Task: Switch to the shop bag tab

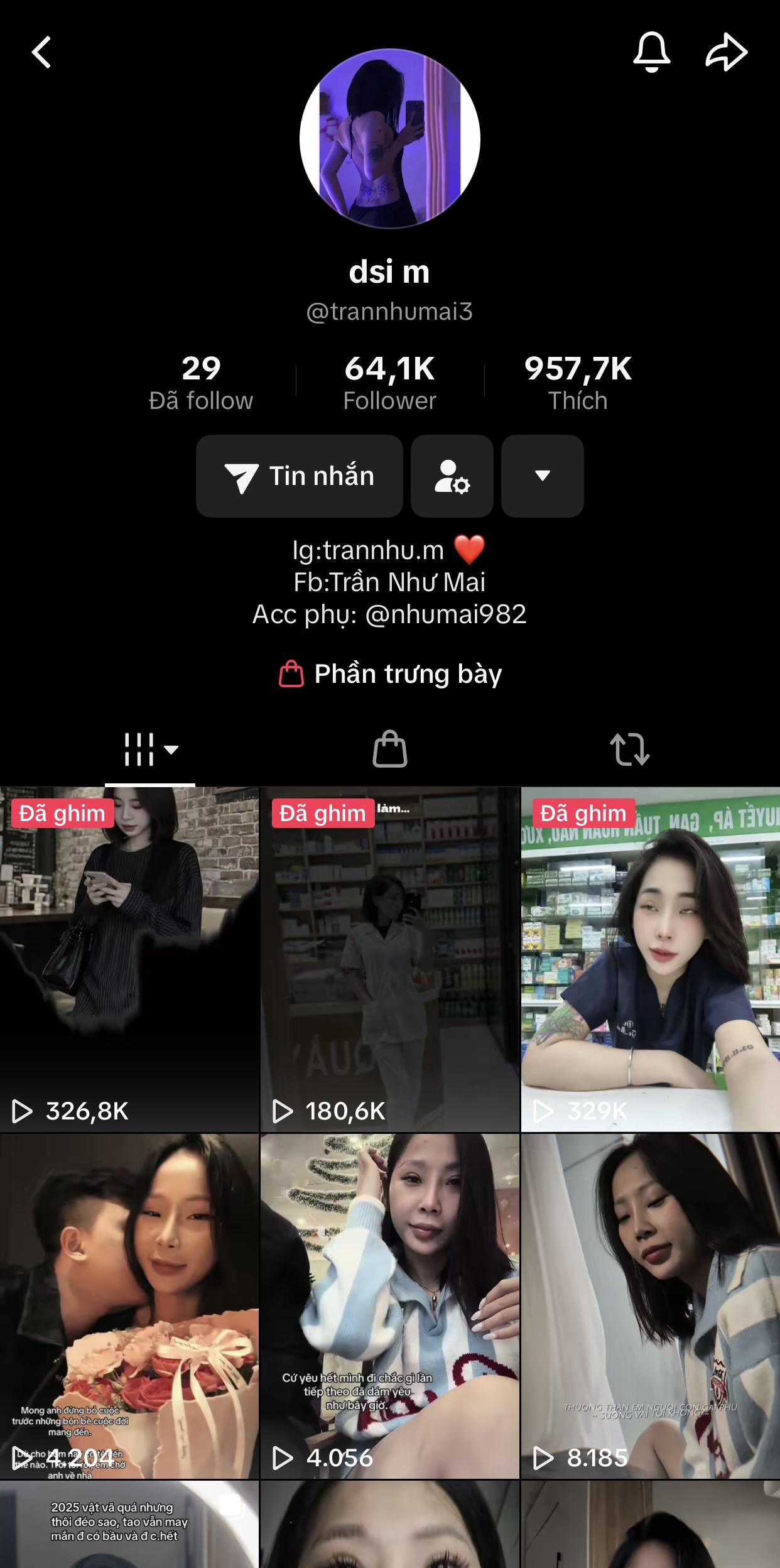Action: [390, 749]
